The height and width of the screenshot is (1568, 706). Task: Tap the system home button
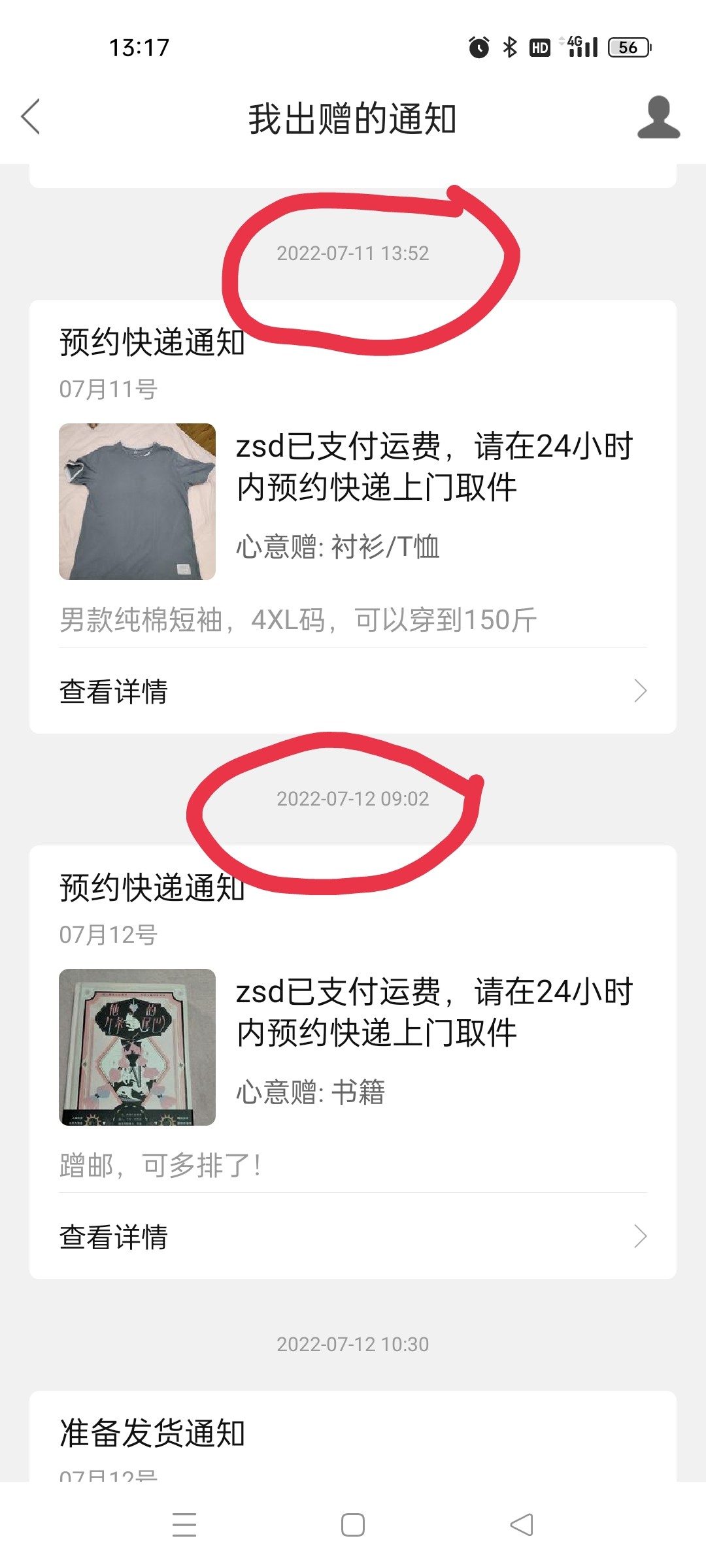point(353,1525)
